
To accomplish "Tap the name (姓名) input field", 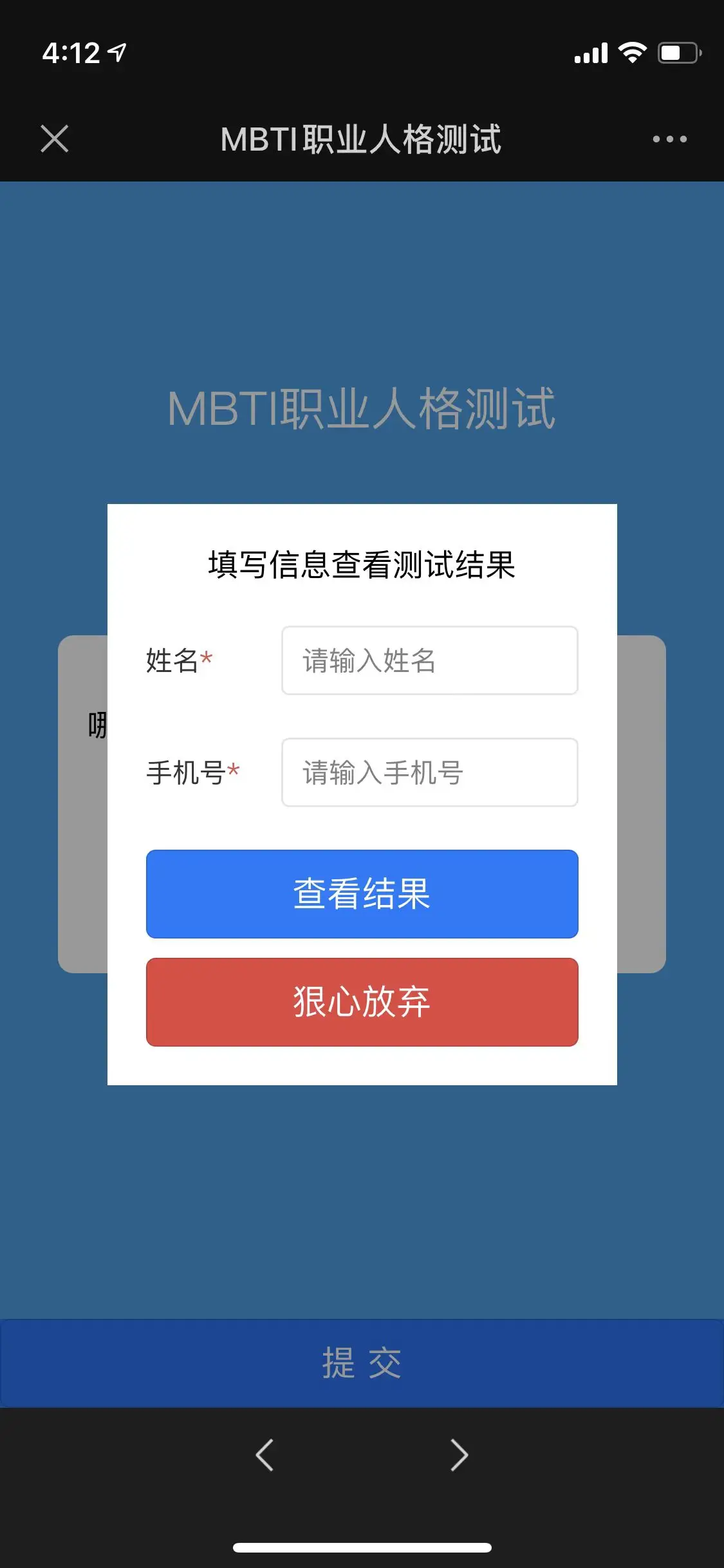I will [429, 660].
